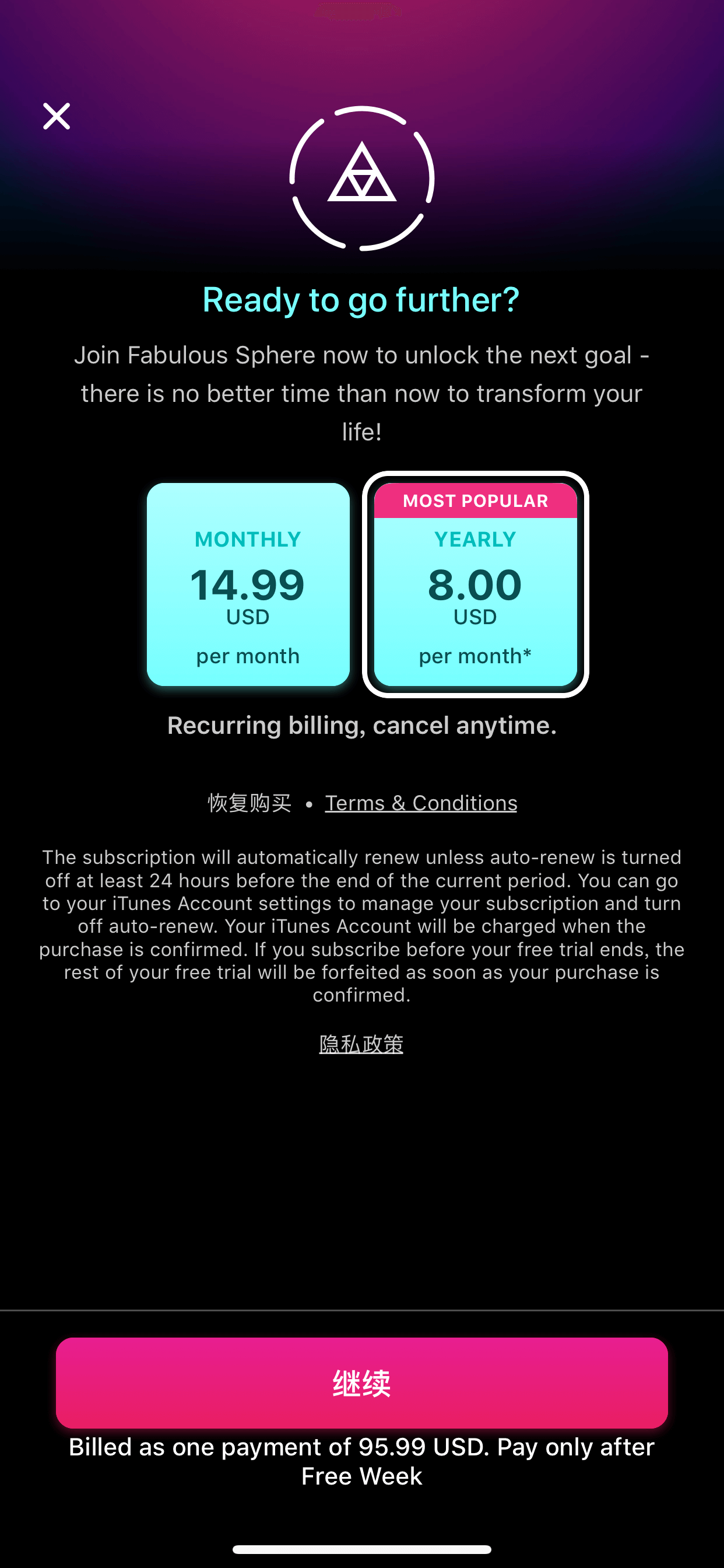Choose the Yearly 8.00 USD plan
The width and height of the screenshot is (724, 1568).
tap(475, 584)
